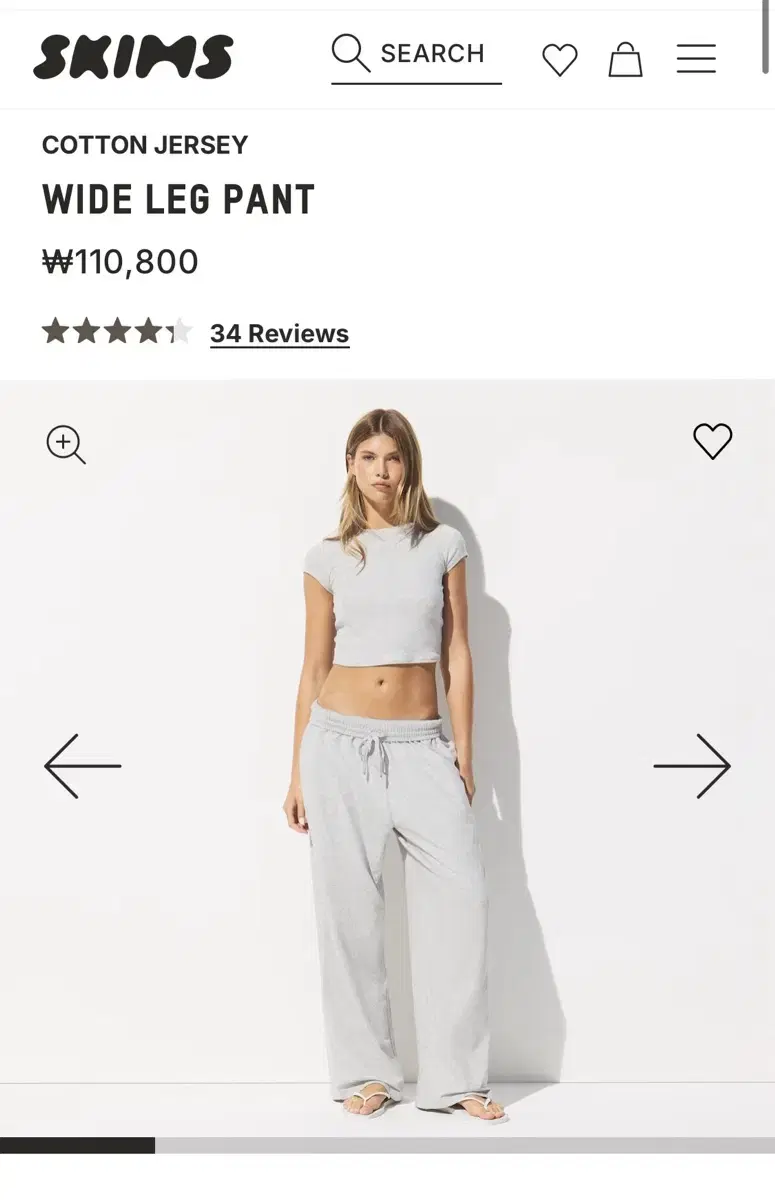Tap the heart icon overlaying the product photo
775x1200 pixels.
pos(712,439)
